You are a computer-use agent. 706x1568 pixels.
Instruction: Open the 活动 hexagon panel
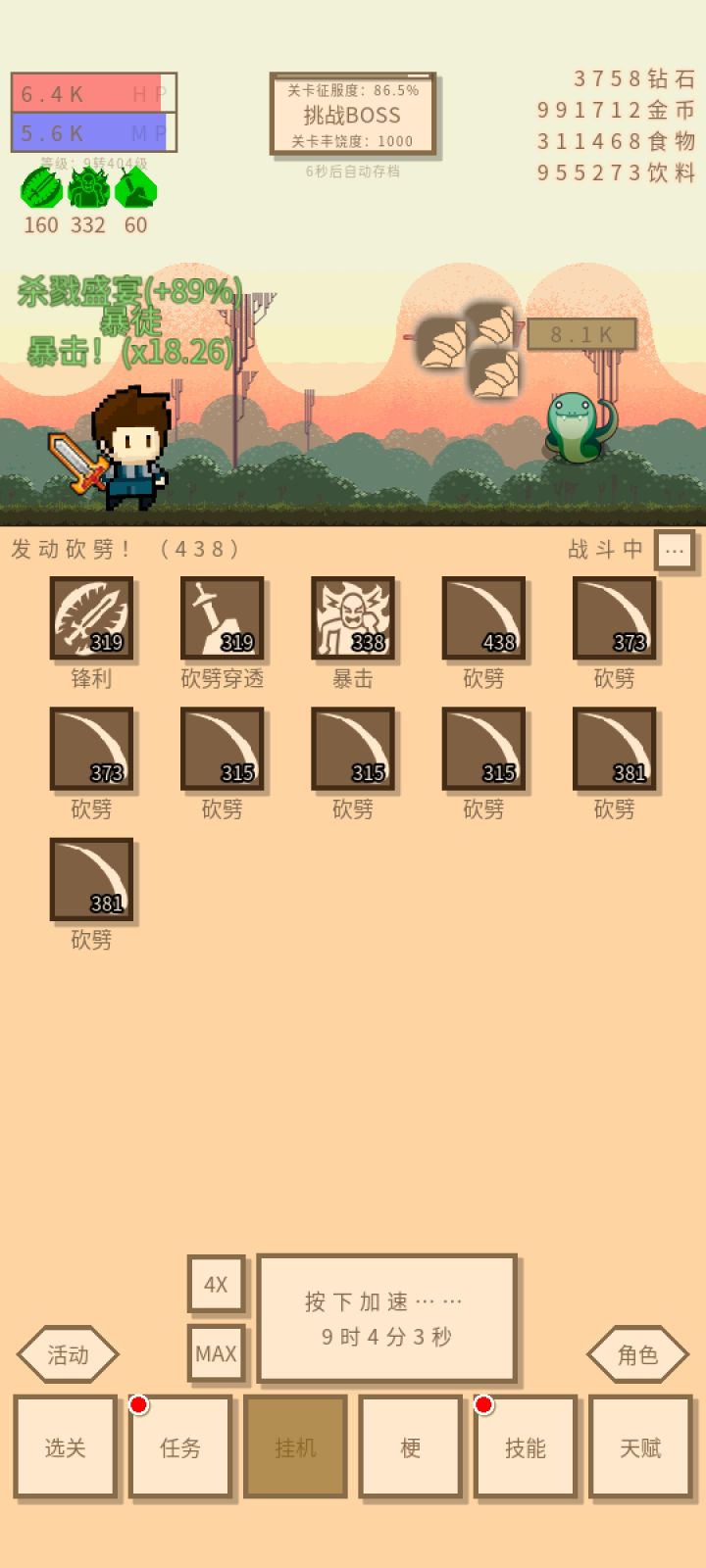(x=67, y=1354)
